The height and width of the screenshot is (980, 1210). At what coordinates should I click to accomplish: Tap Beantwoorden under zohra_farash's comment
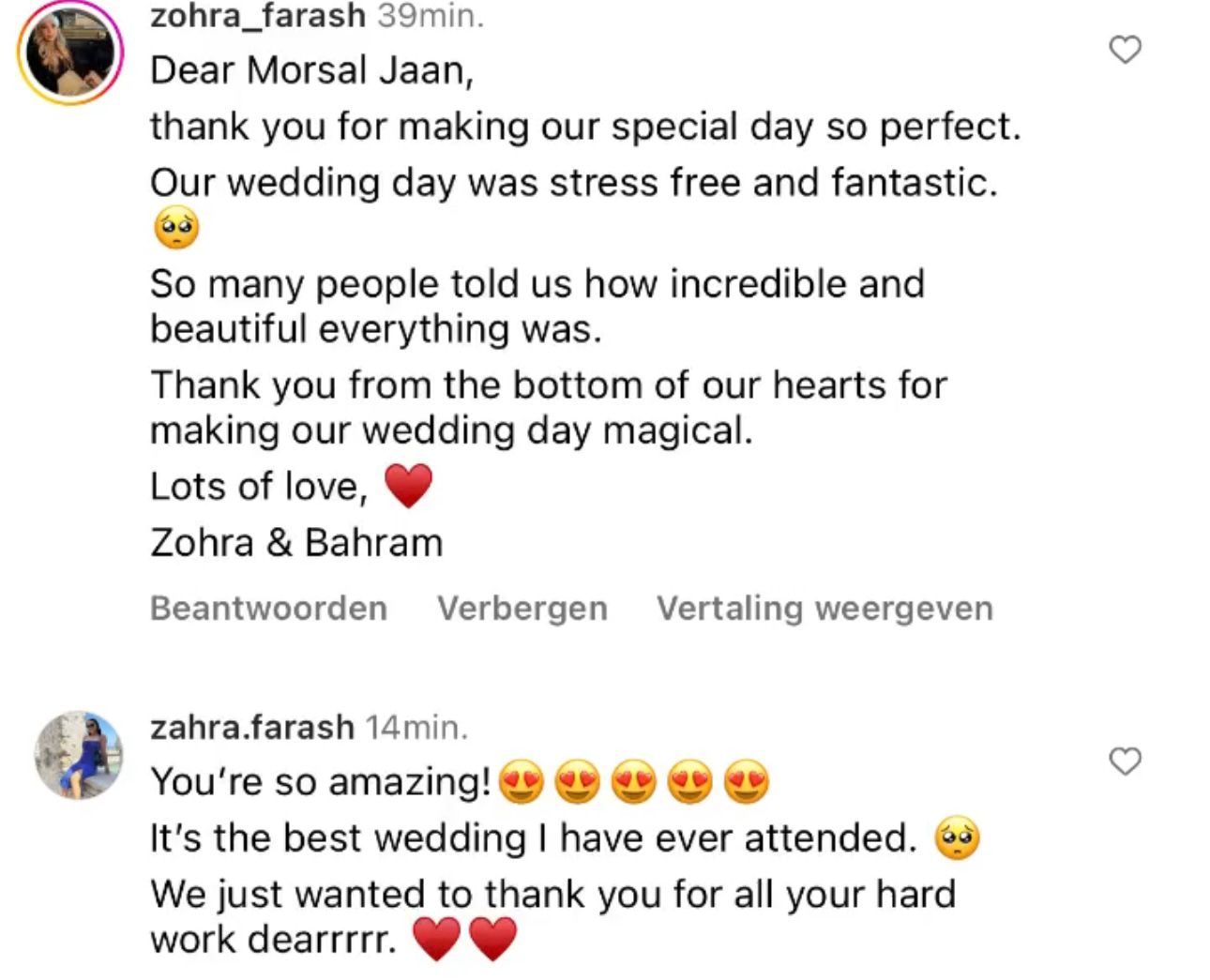click(268, 609)
